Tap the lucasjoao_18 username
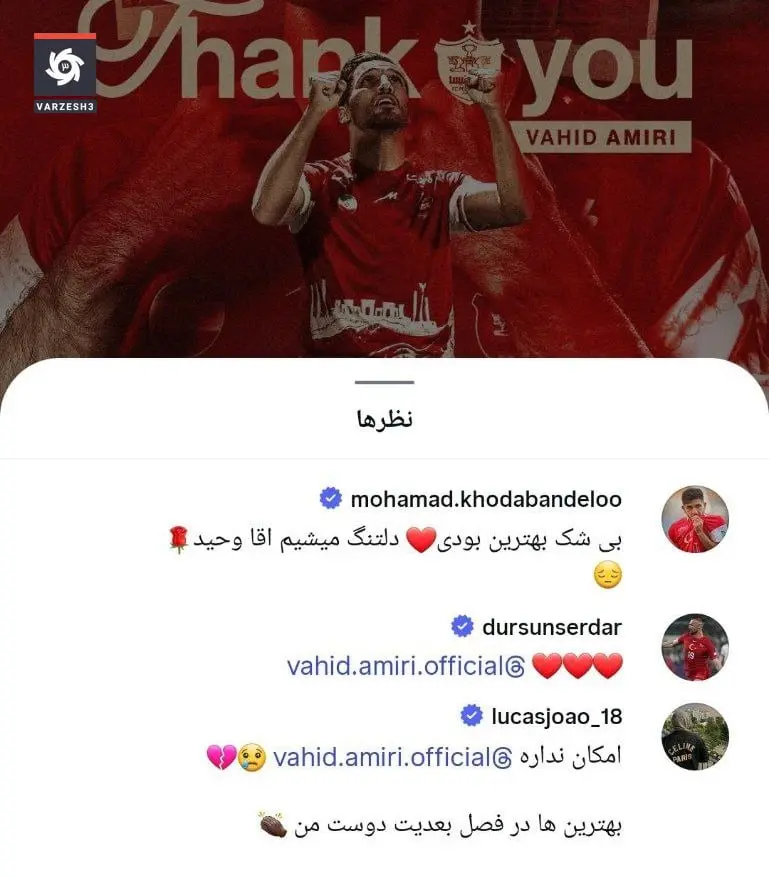The image size is (769, 877). (x=556, y=716)
